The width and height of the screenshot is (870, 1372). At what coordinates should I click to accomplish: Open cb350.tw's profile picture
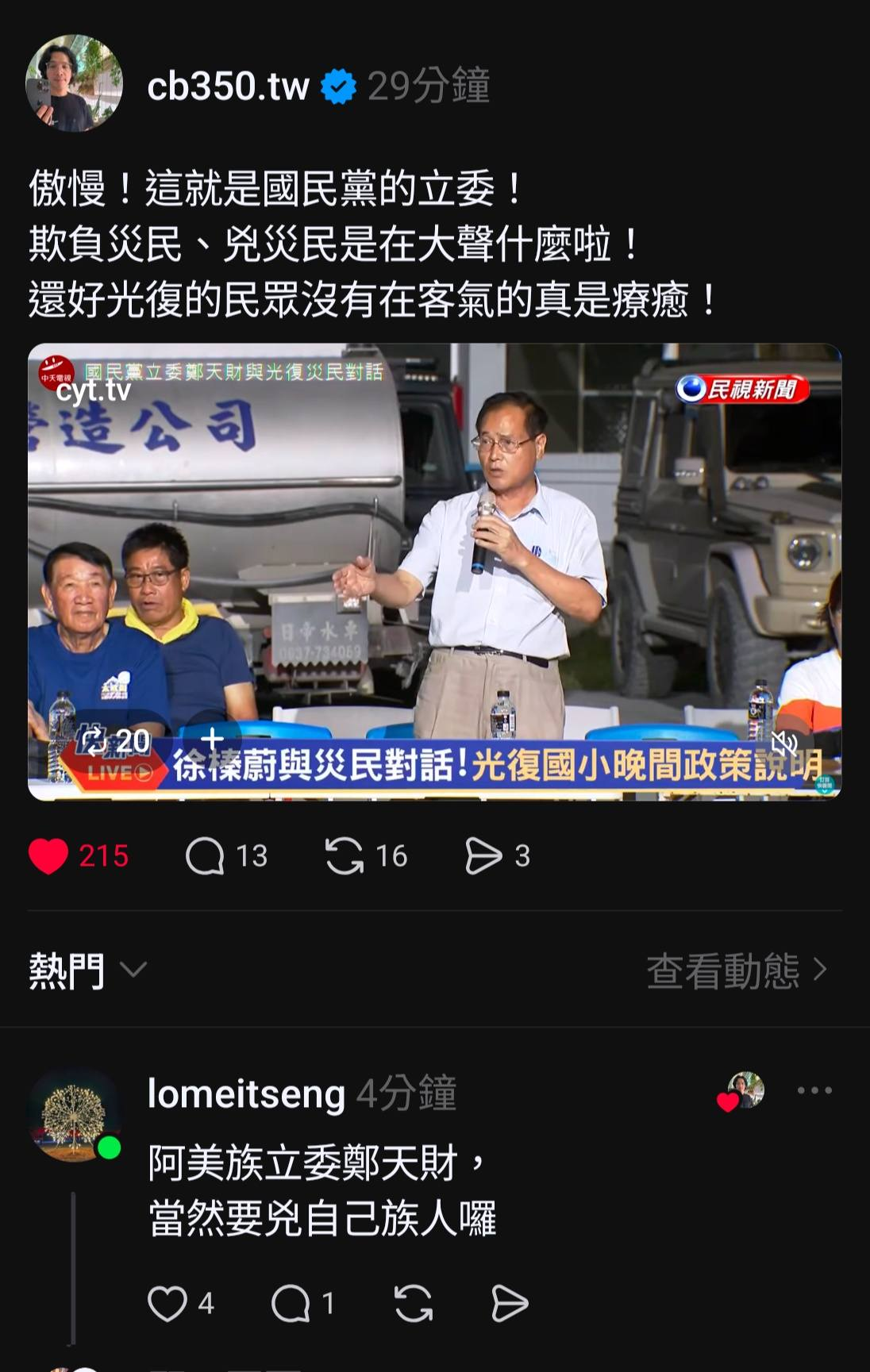click(x=75, y=83)
